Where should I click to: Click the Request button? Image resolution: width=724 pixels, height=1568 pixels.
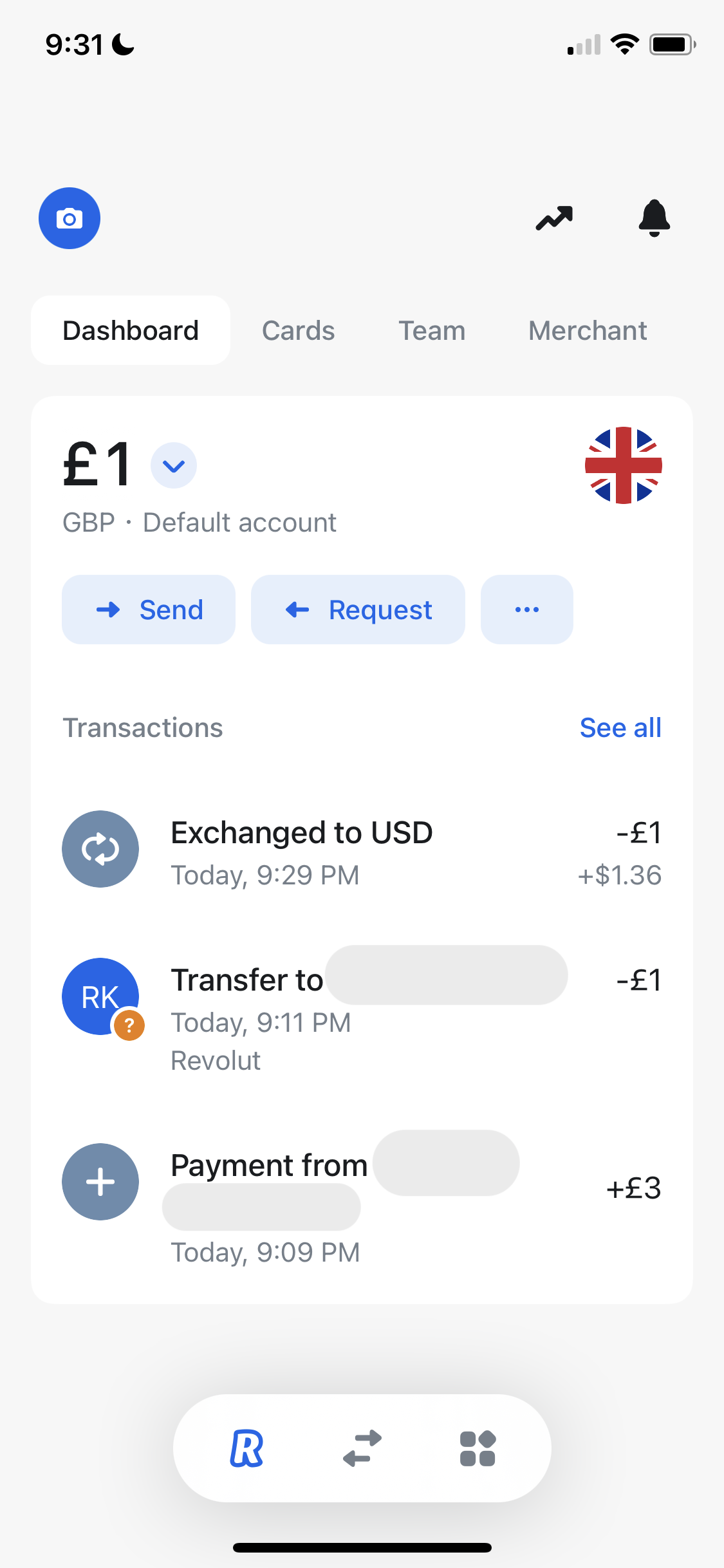tap(357, 609)
